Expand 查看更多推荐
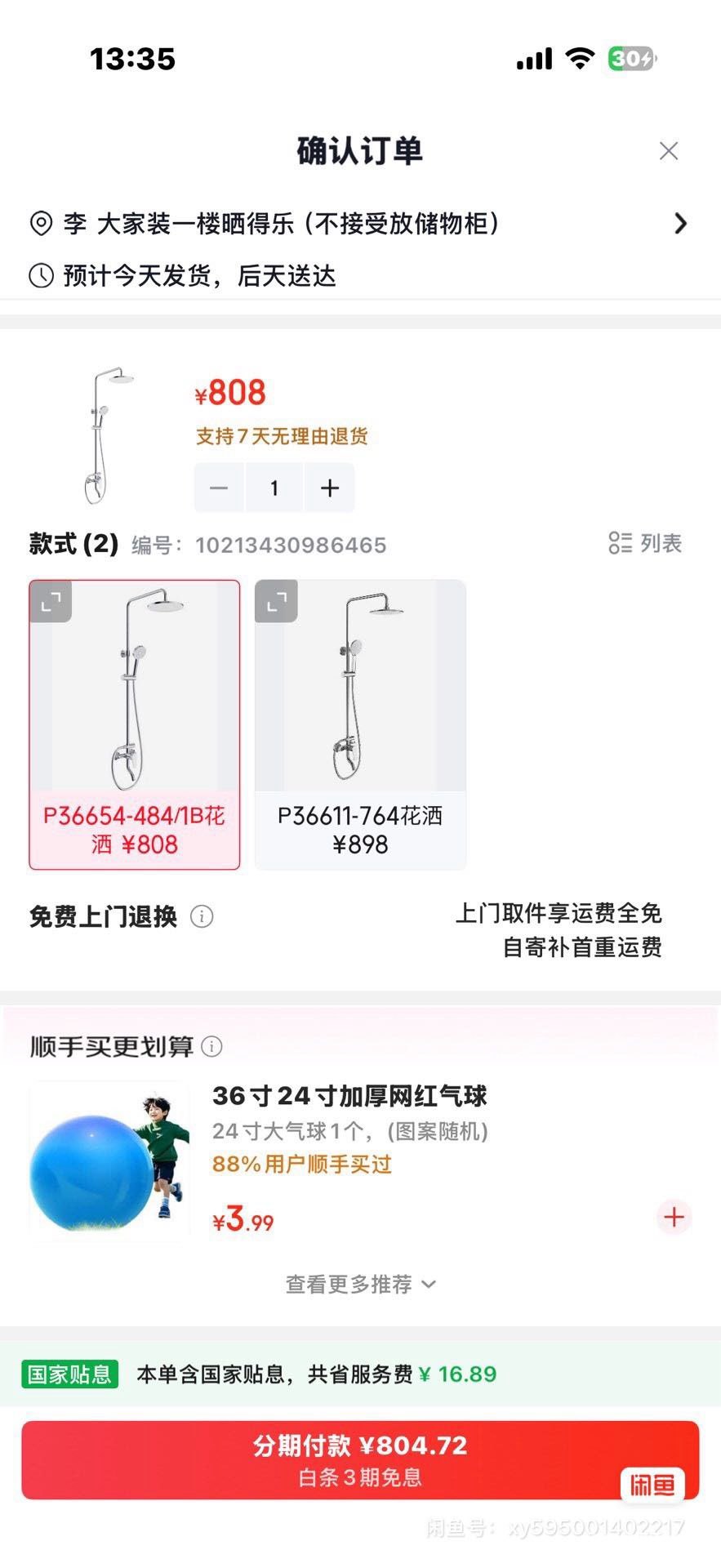This screenshot has height=1568, width=721. pos(360,1284)
